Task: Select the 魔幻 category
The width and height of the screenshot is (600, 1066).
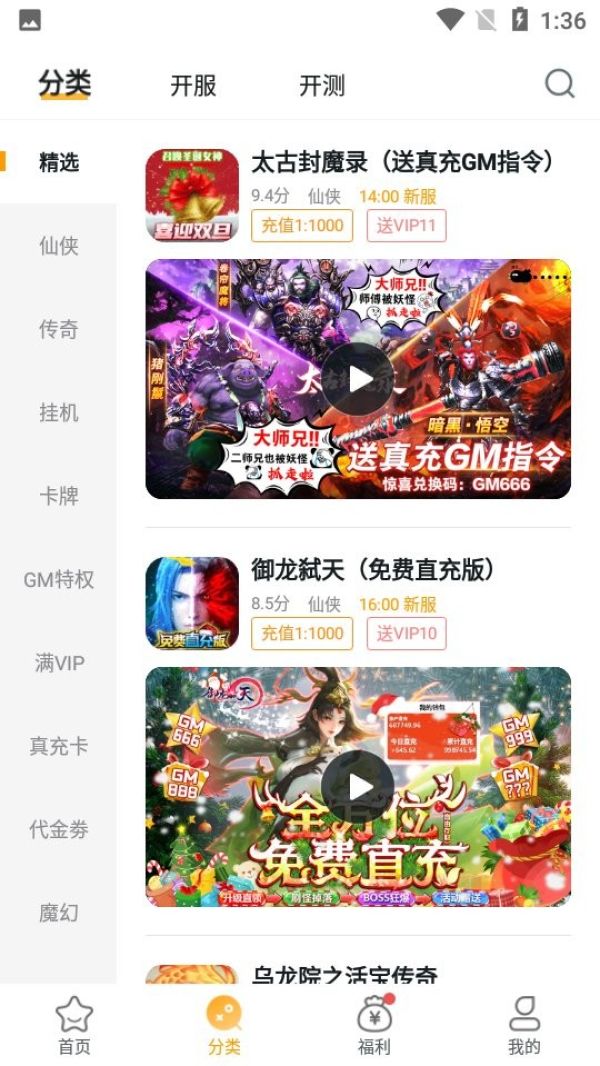Action: coord(58,912)
